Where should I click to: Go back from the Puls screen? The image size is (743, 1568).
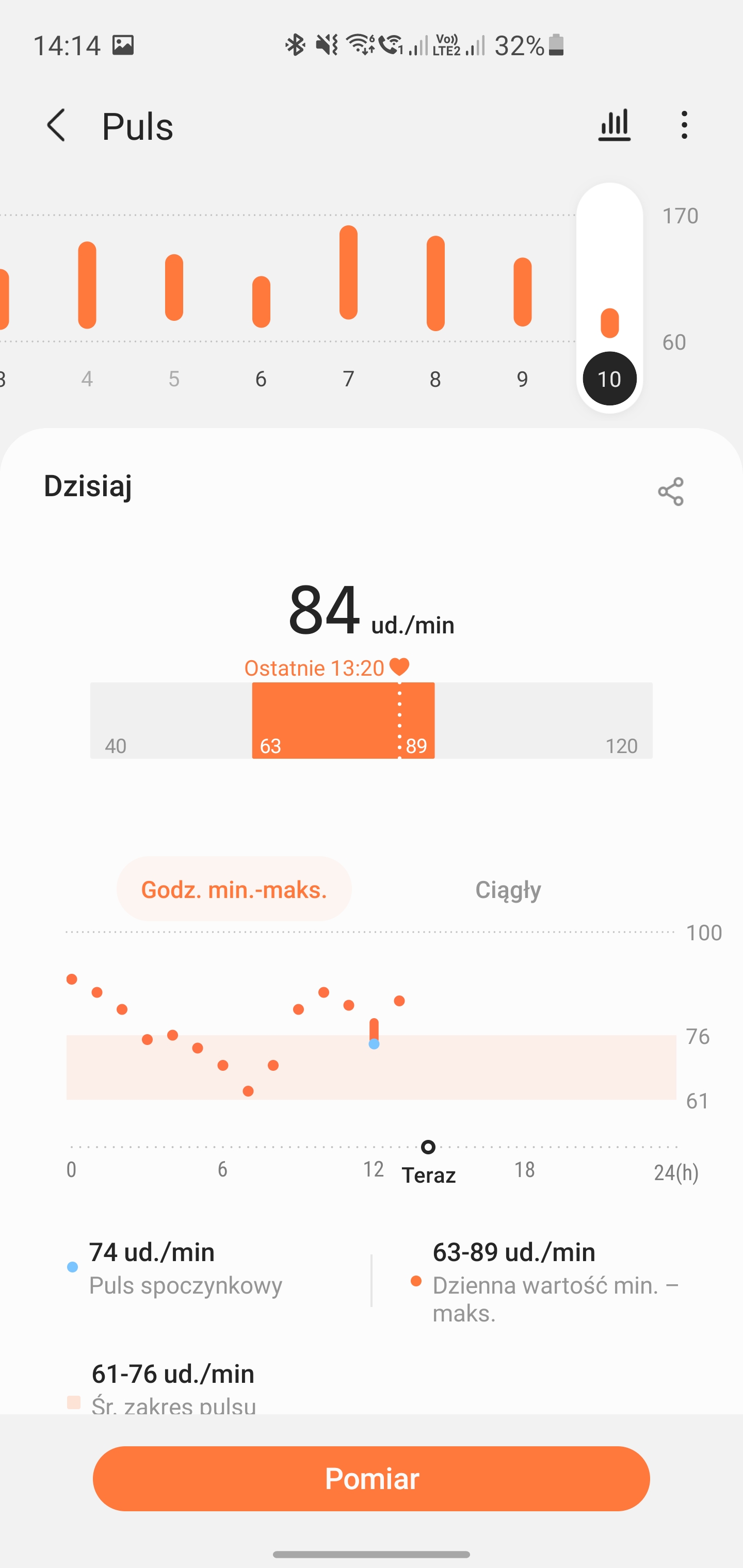pyautogui.click(x=56, y=125)
